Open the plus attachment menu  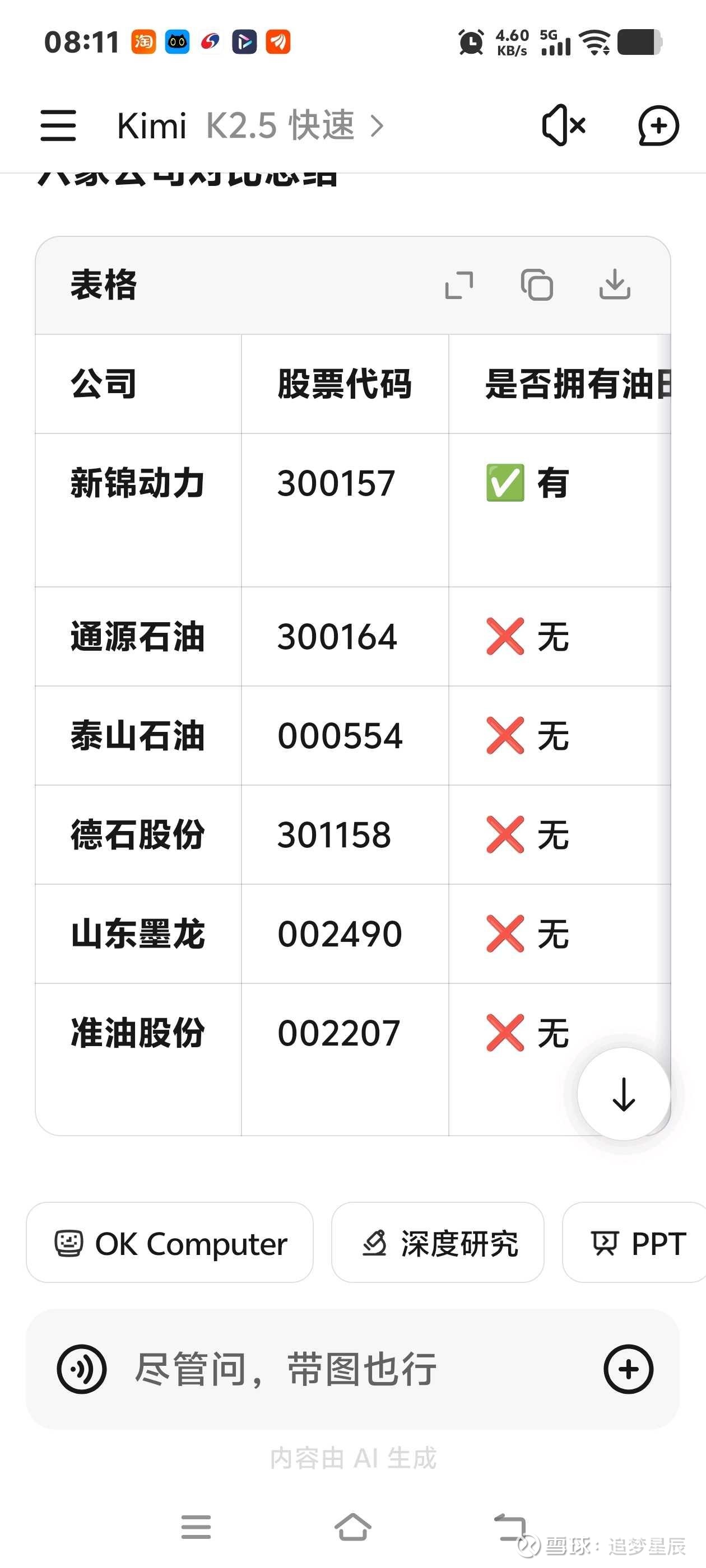click(x=628, y=1370)
